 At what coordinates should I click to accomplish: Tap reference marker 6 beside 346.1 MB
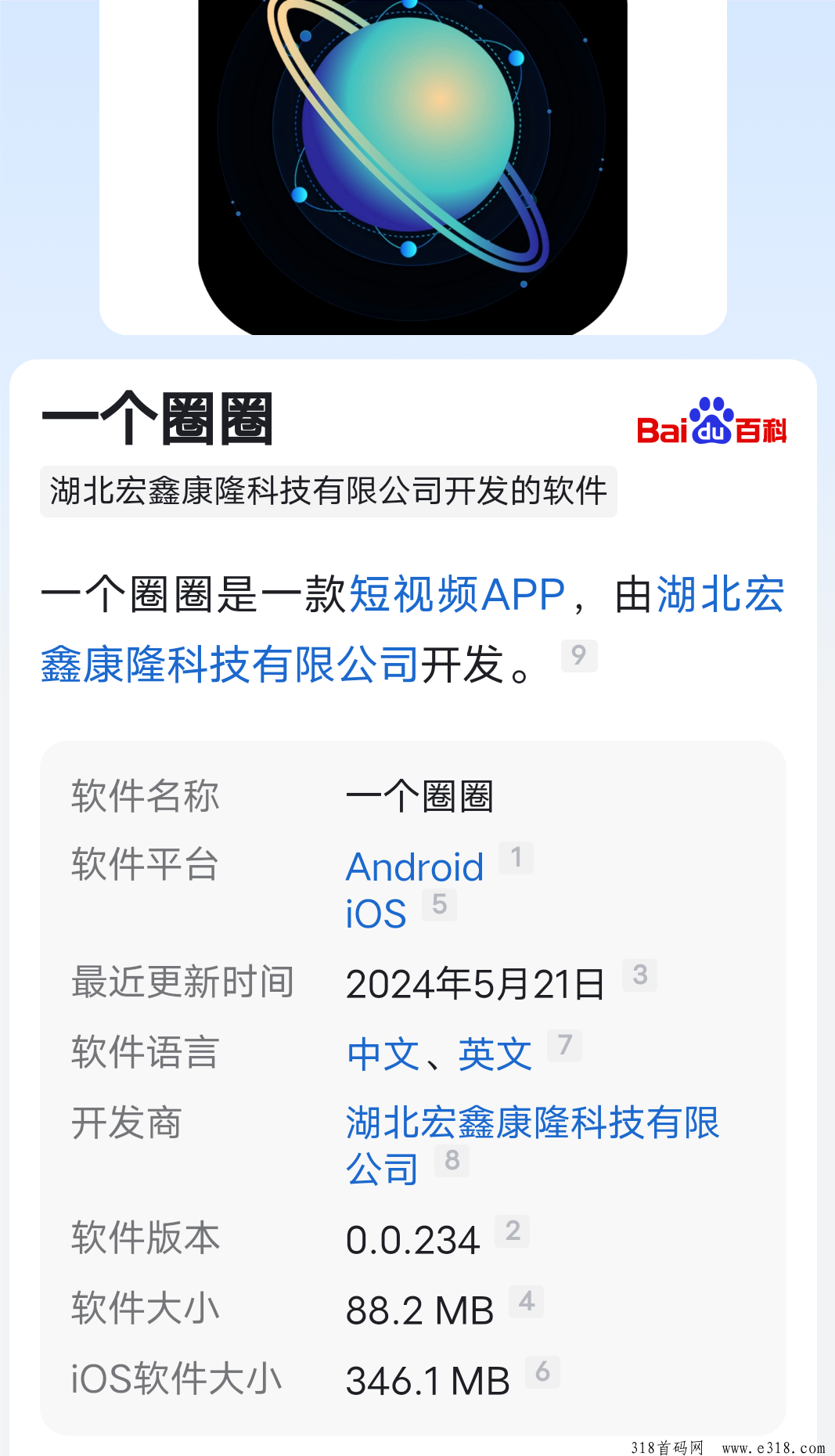pyautogui.click(x=542, y=1371)
